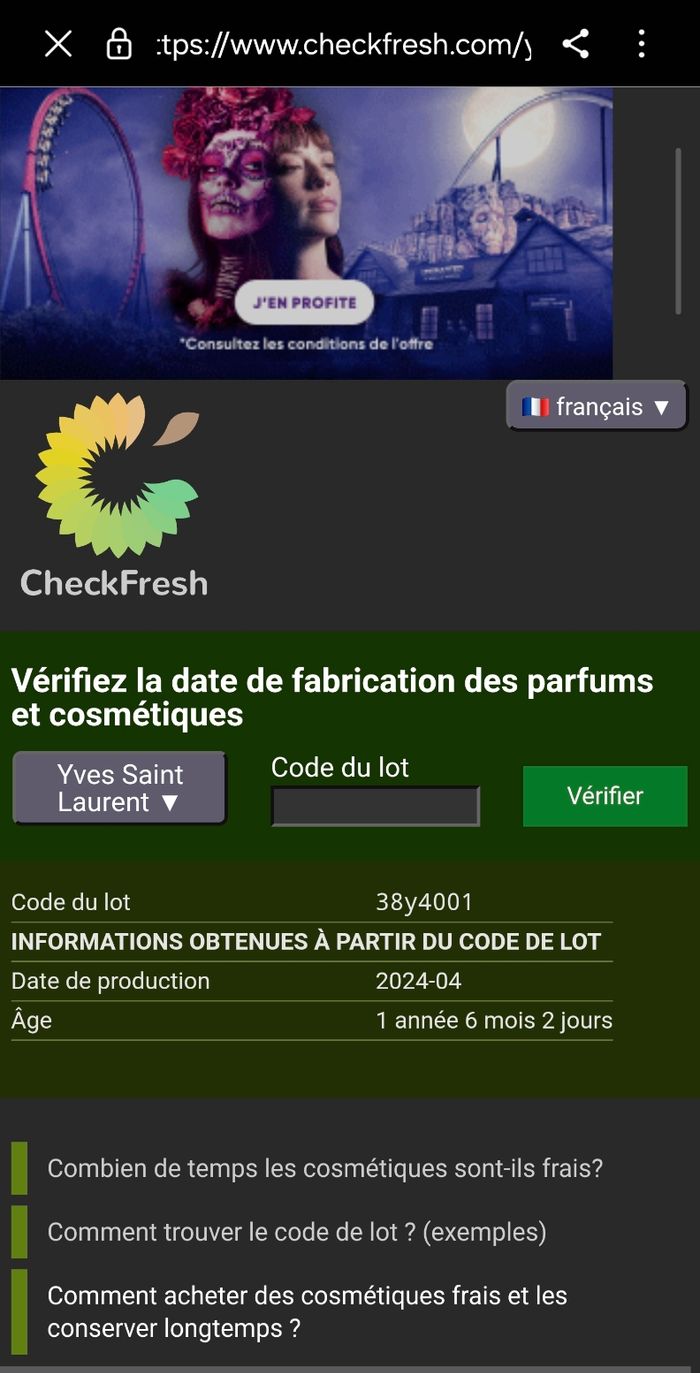Open the français language dropdown

tap(596, 407)
